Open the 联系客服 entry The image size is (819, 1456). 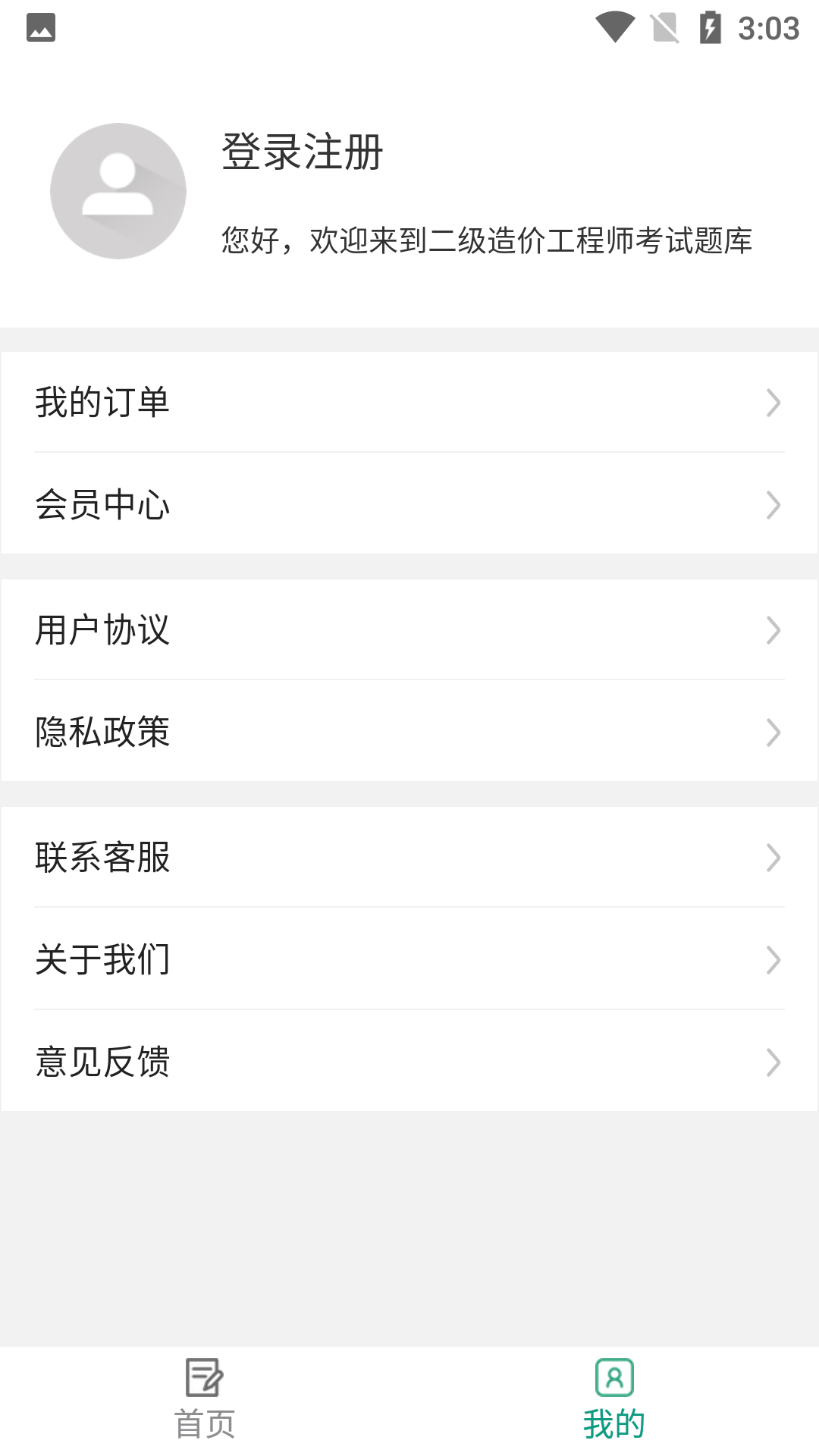[x=102, y=858]
